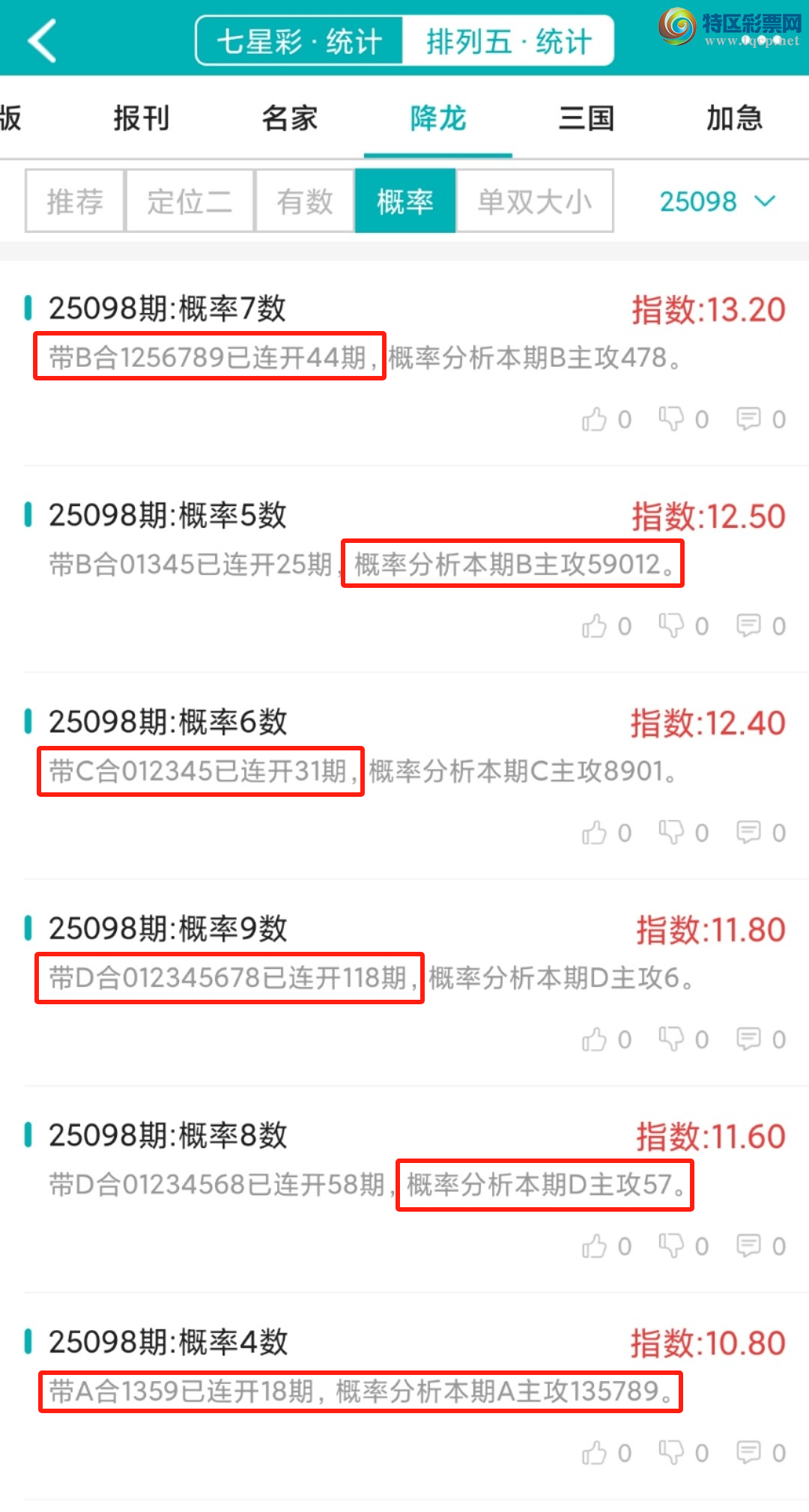Select the 推荐 filter
809x1512 pixels.
(75, 201)
